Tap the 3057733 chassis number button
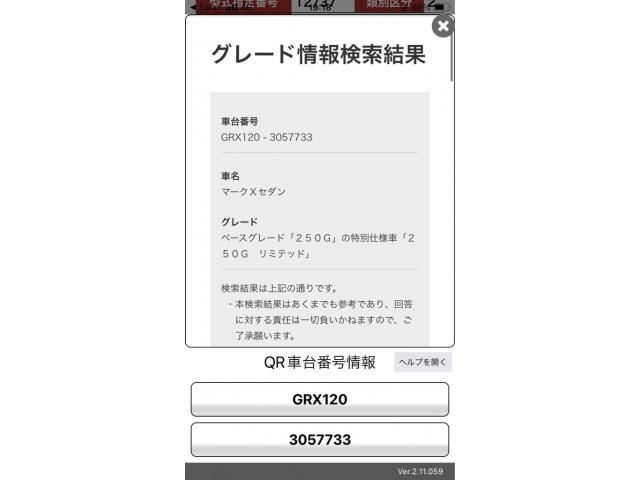640x480 pixels. [x=319, y=439]
